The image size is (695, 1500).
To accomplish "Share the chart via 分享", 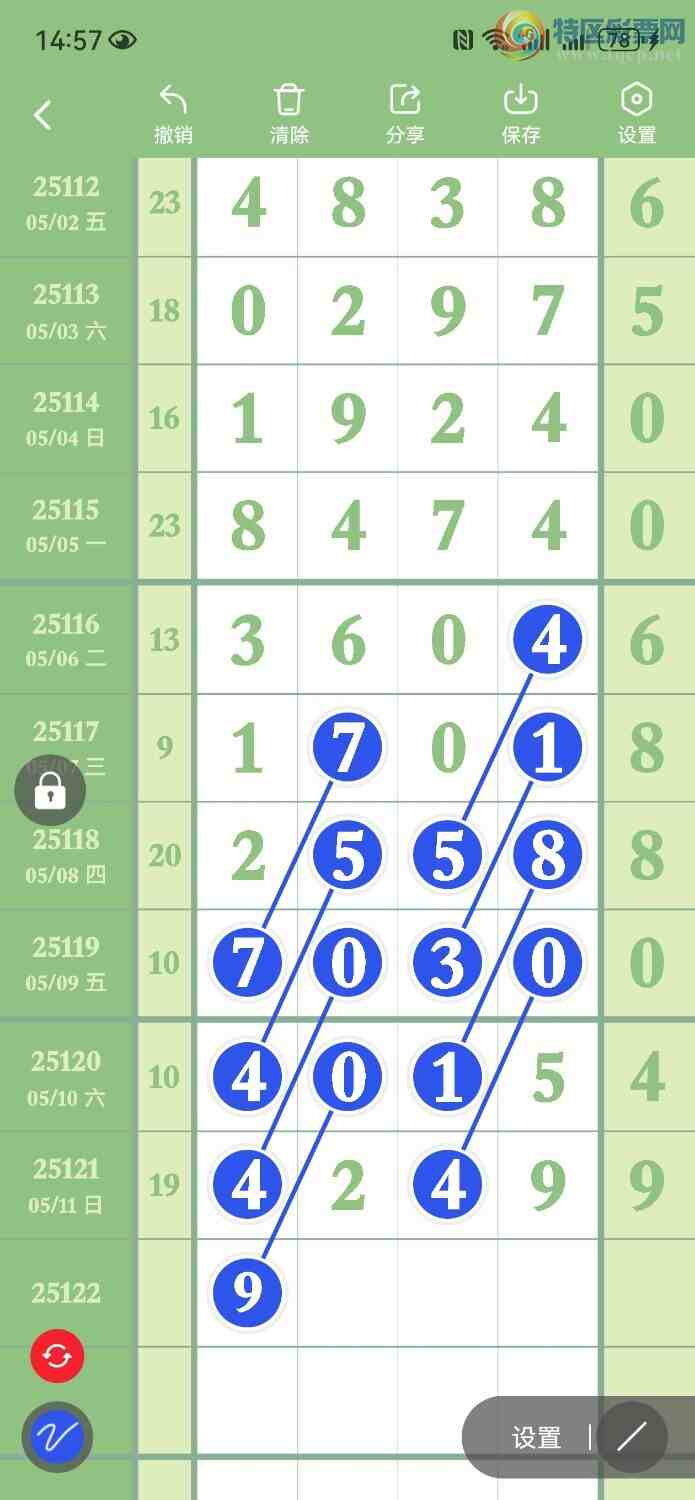I will pyautogui.click(x=405, y=114).
